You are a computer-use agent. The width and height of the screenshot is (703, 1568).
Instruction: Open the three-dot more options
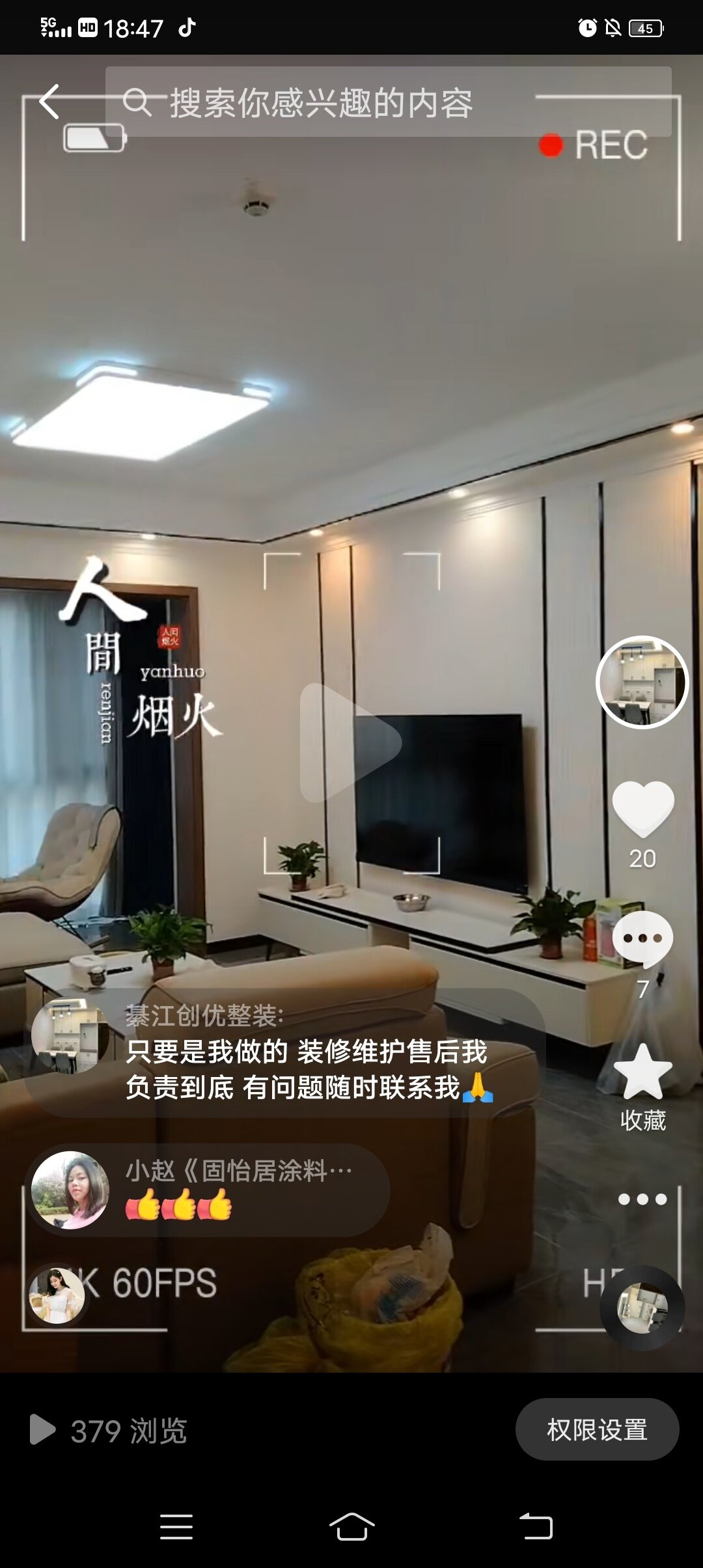click(x=642, y=1199)
